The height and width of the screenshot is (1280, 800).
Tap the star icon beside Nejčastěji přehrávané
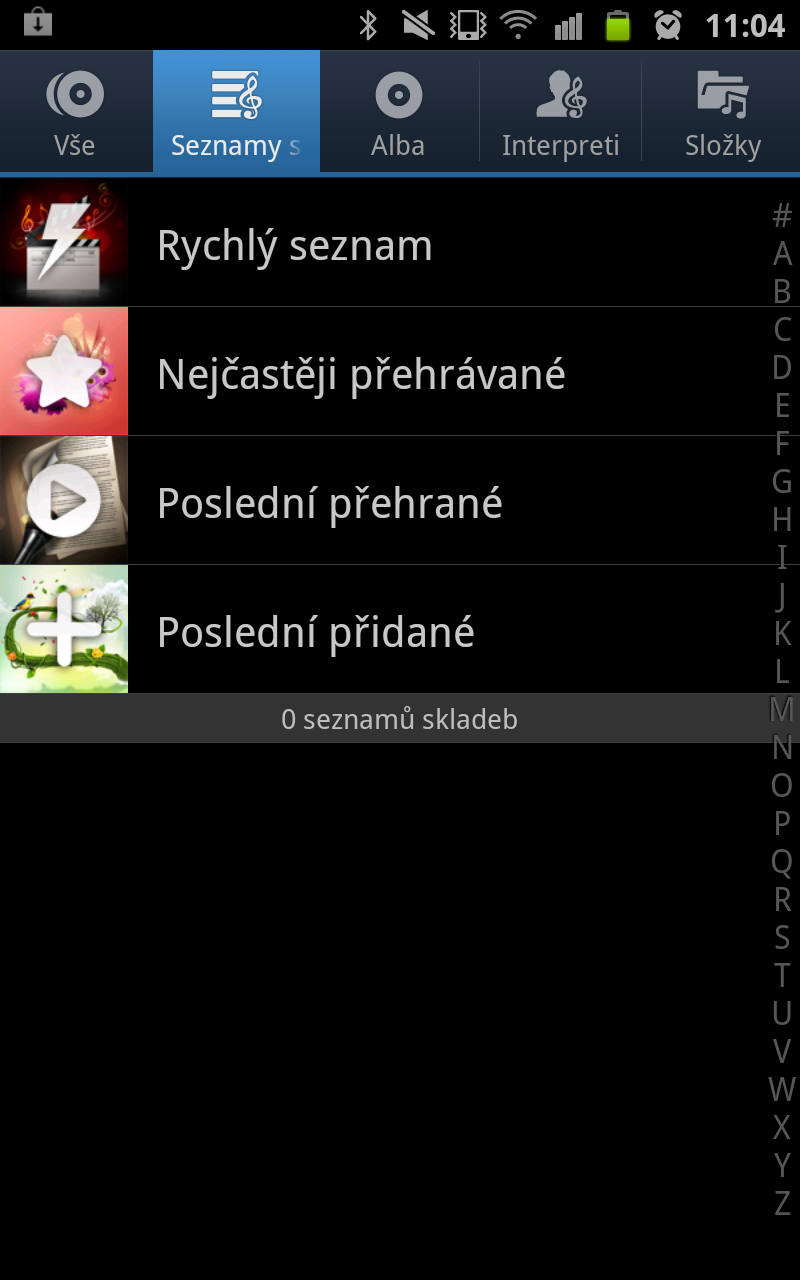click(63, 371)
